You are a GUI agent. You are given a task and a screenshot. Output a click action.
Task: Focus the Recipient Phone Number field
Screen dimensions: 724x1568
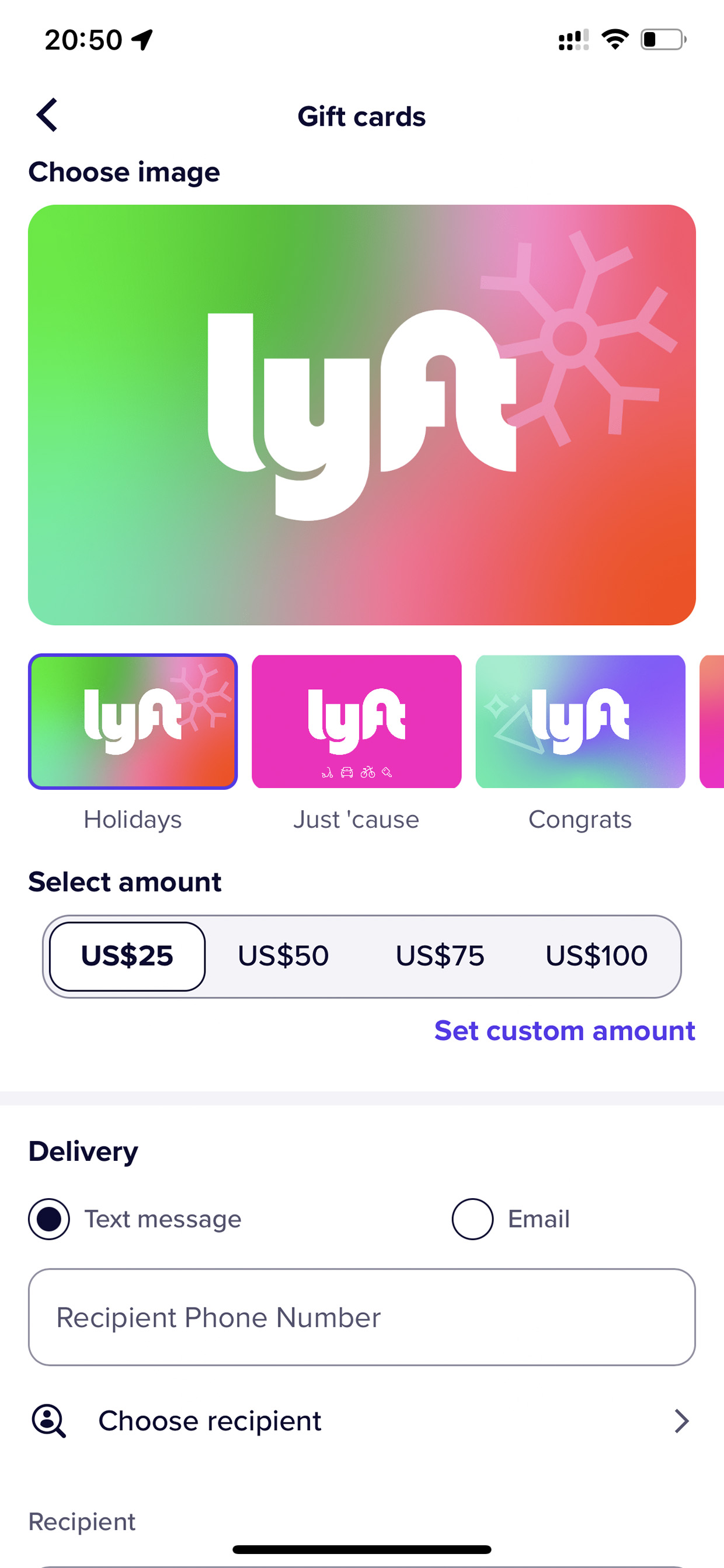click(x=362, y=1317)
